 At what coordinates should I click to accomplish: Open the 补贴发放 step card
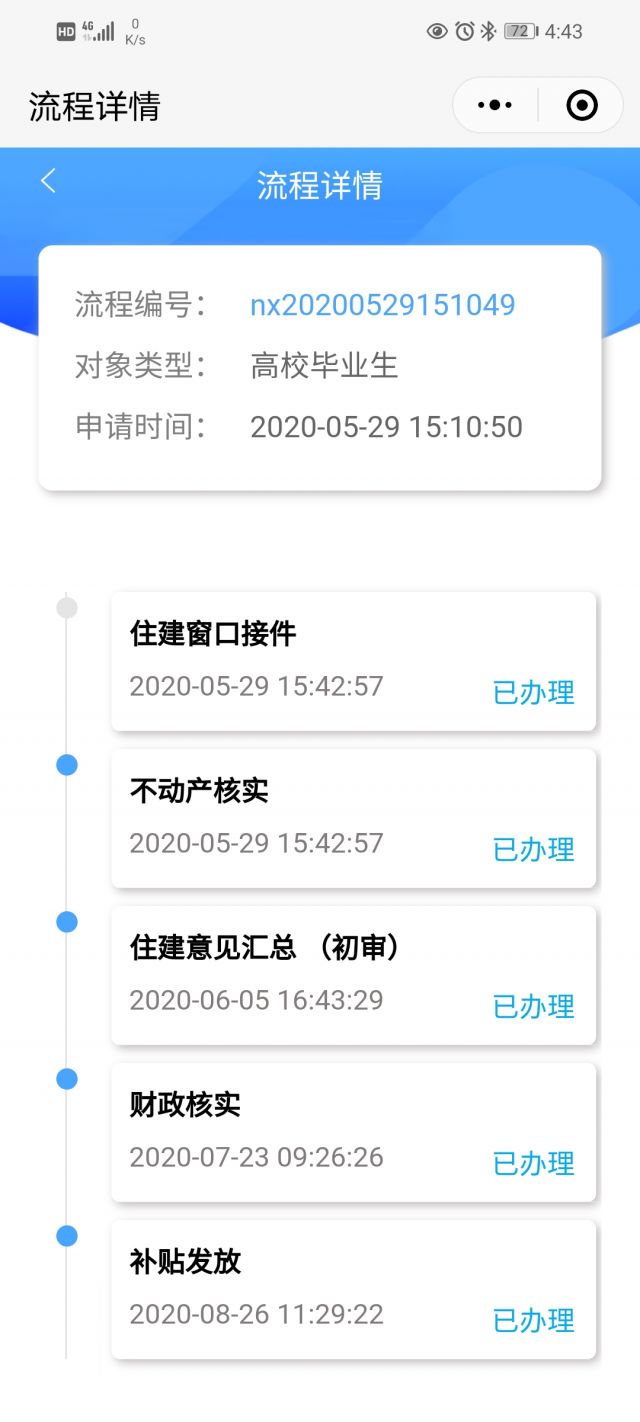[x=353, y=1289]
